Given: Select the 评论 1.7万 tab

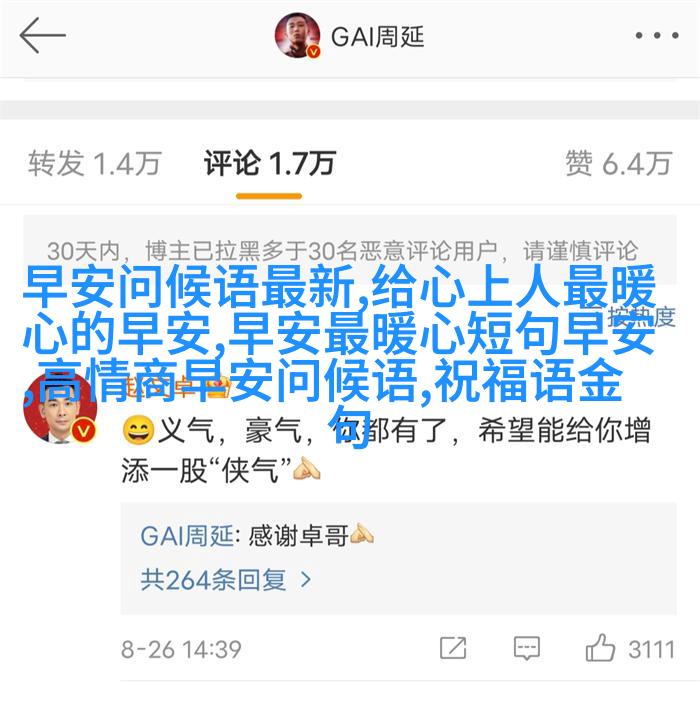Looking at the screenshot, I should click(269, 163).
